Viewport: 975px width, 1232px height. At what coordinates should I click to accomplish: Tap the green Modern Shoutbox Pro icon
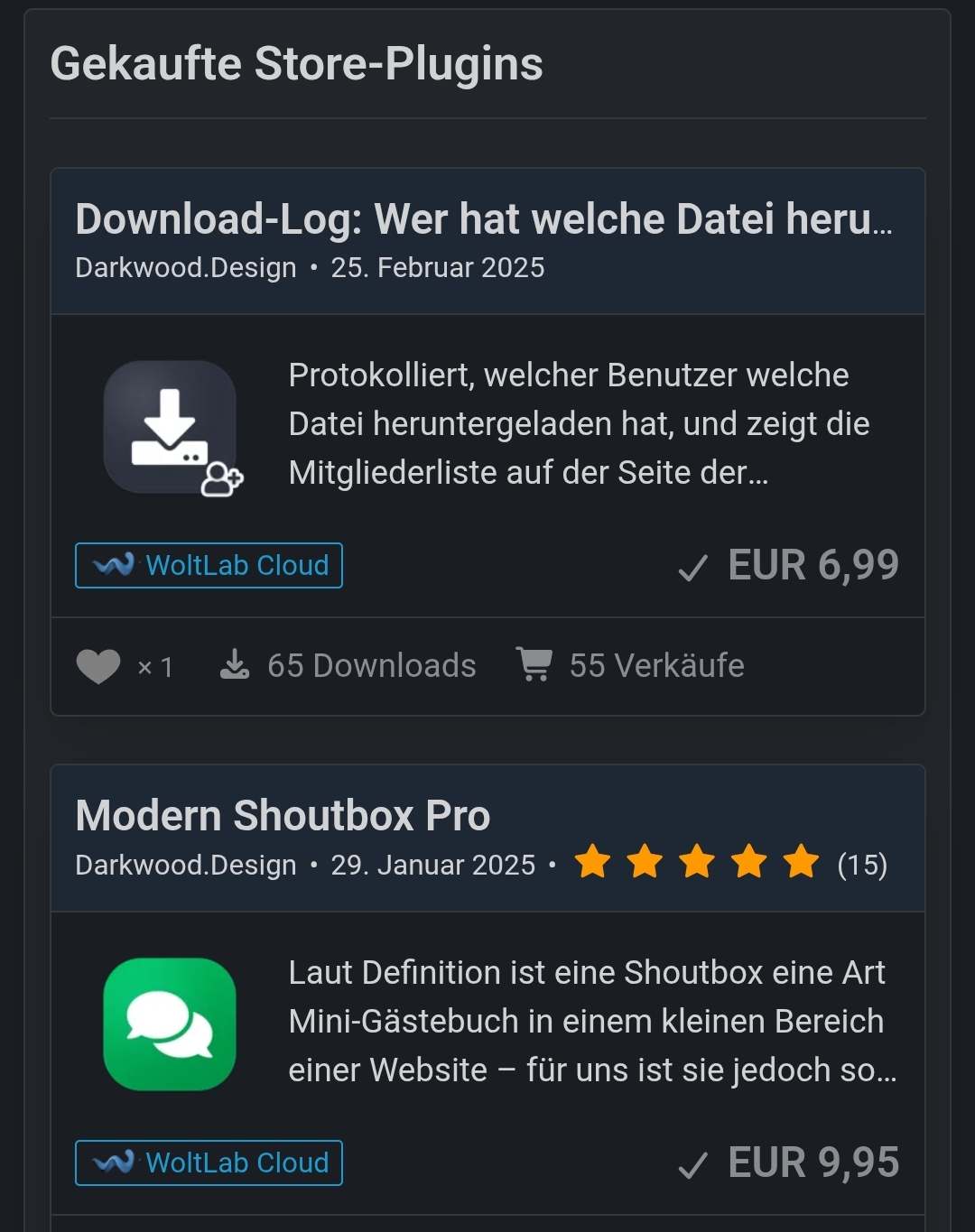pos(170,1024)
